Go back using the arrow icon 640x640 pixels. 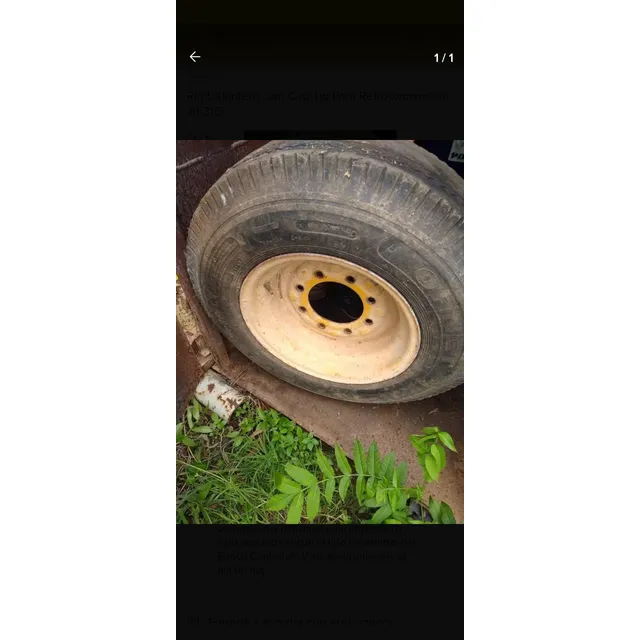point(195,57)
